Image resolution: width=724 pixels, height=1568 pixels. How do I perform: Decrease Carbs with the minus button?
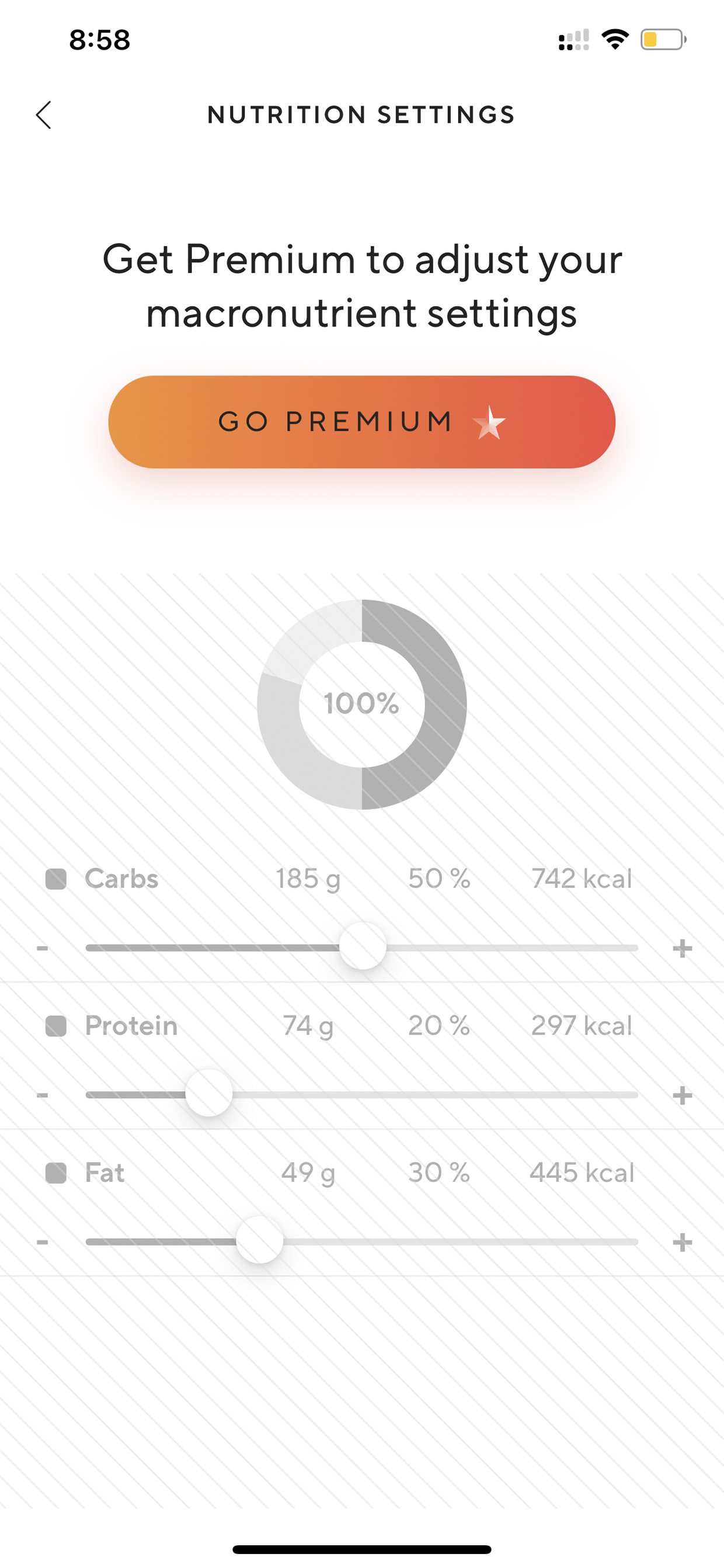(x=42, y=948)
